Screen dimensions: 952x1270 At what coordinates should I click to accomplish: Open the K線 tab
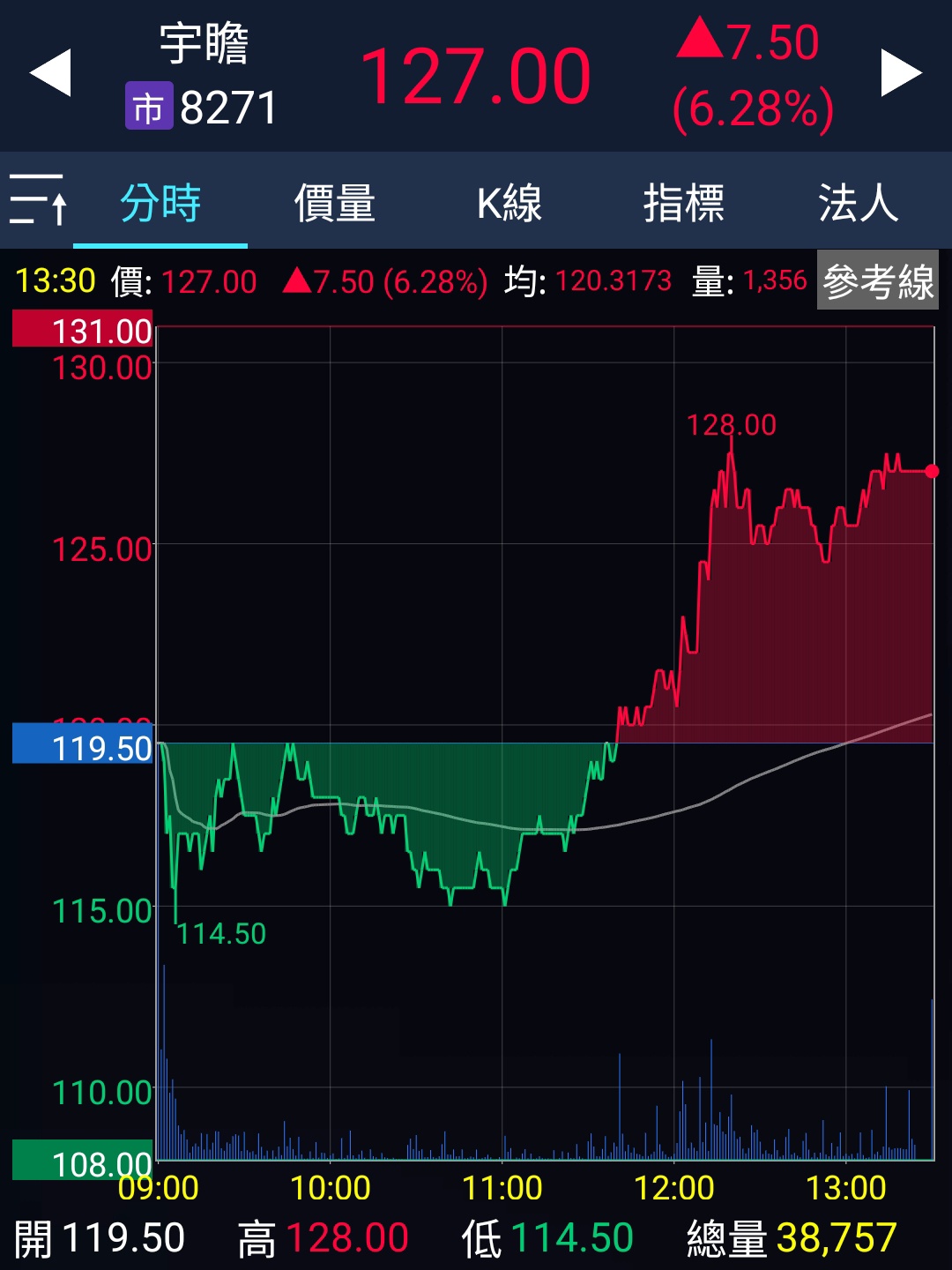click(509, 203)
